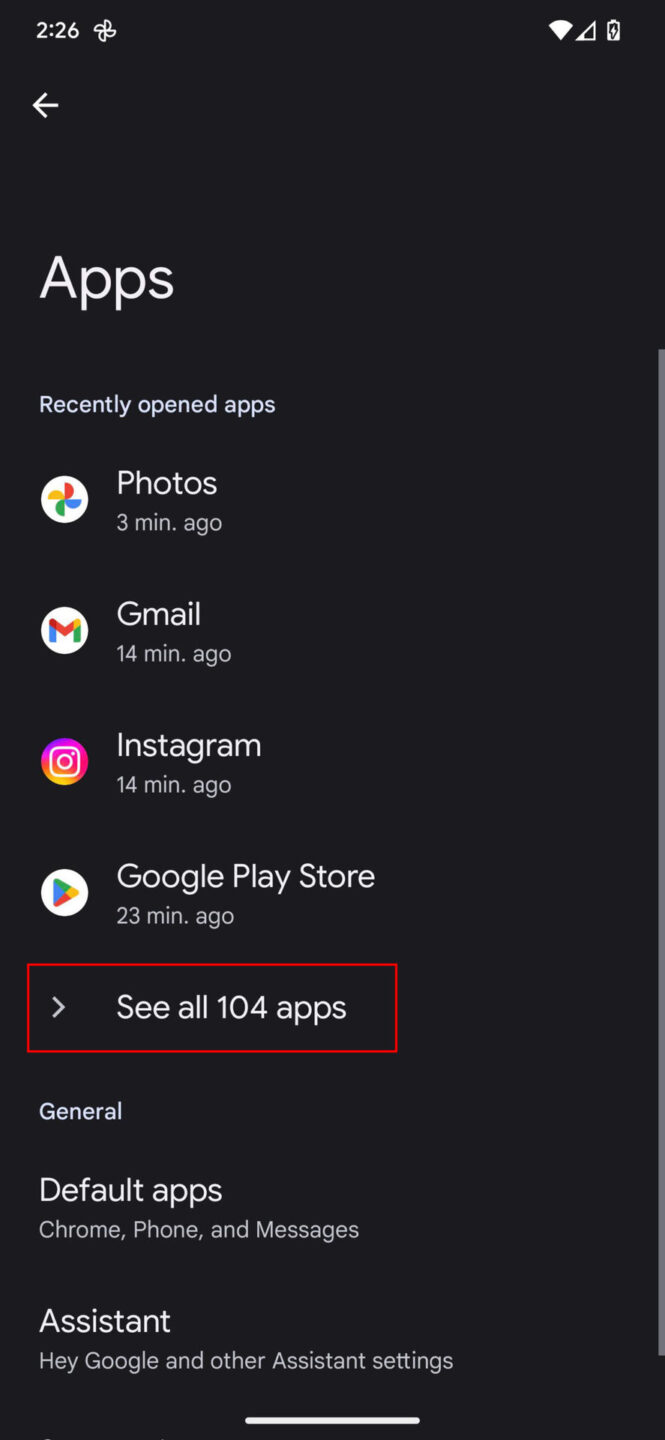
Task: Open Default apps settings
Action: 330,1208
